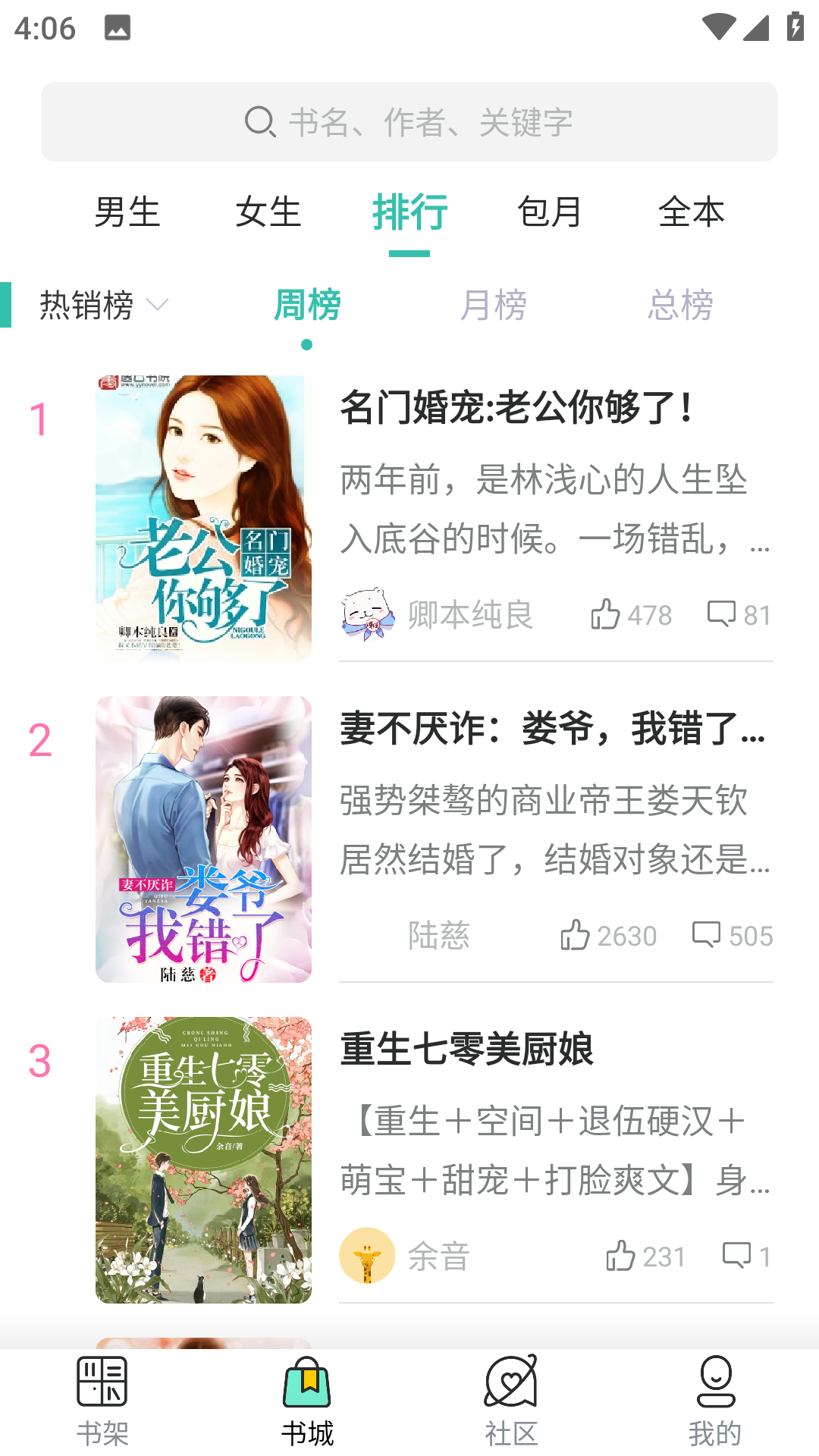Image resolution: width=819 pixels, height=1456 pixels.
Task: Click the like icon showing 2630
Action: coord(576,936)
